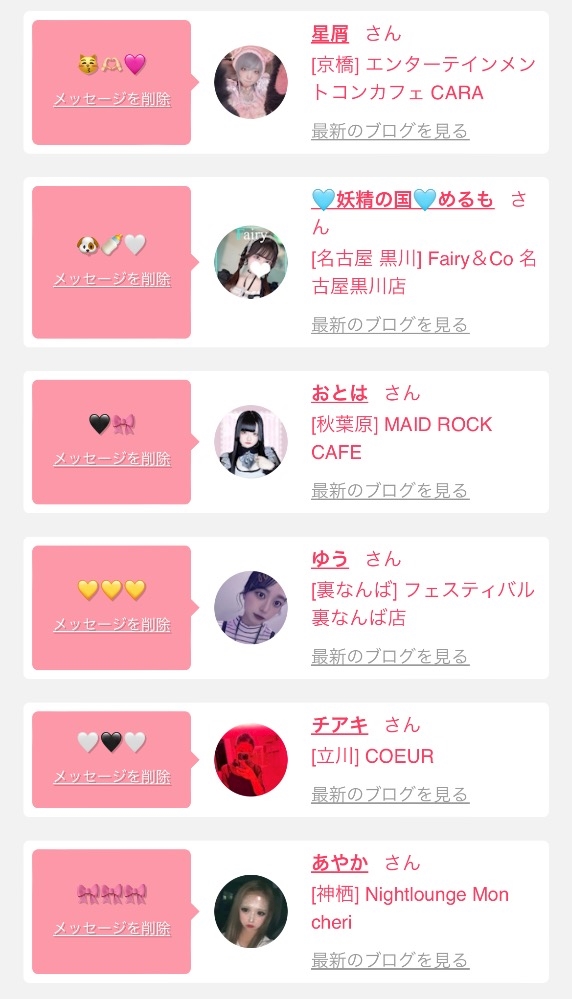Delete the message sent to 星屑
The width and height of the screenshot is (572, 999).
point(112,99)
